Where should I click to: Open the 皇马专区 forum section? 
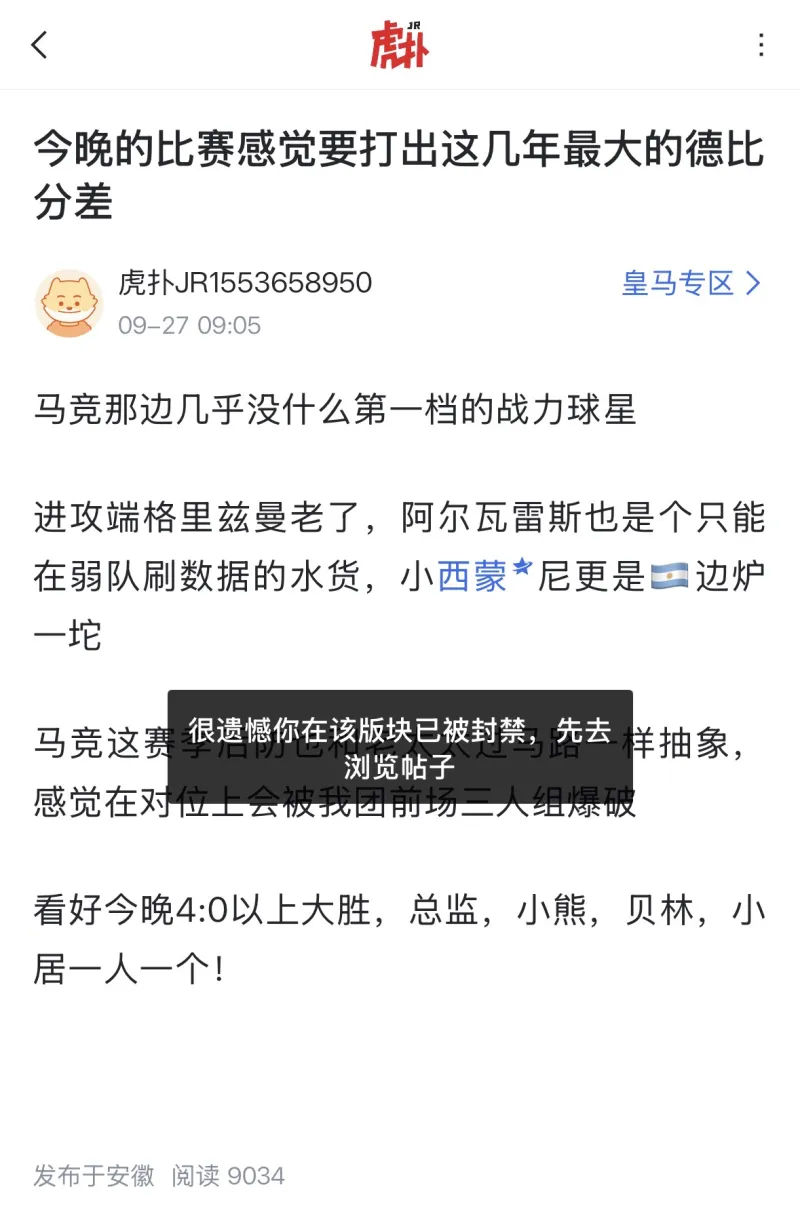[691, 283]
